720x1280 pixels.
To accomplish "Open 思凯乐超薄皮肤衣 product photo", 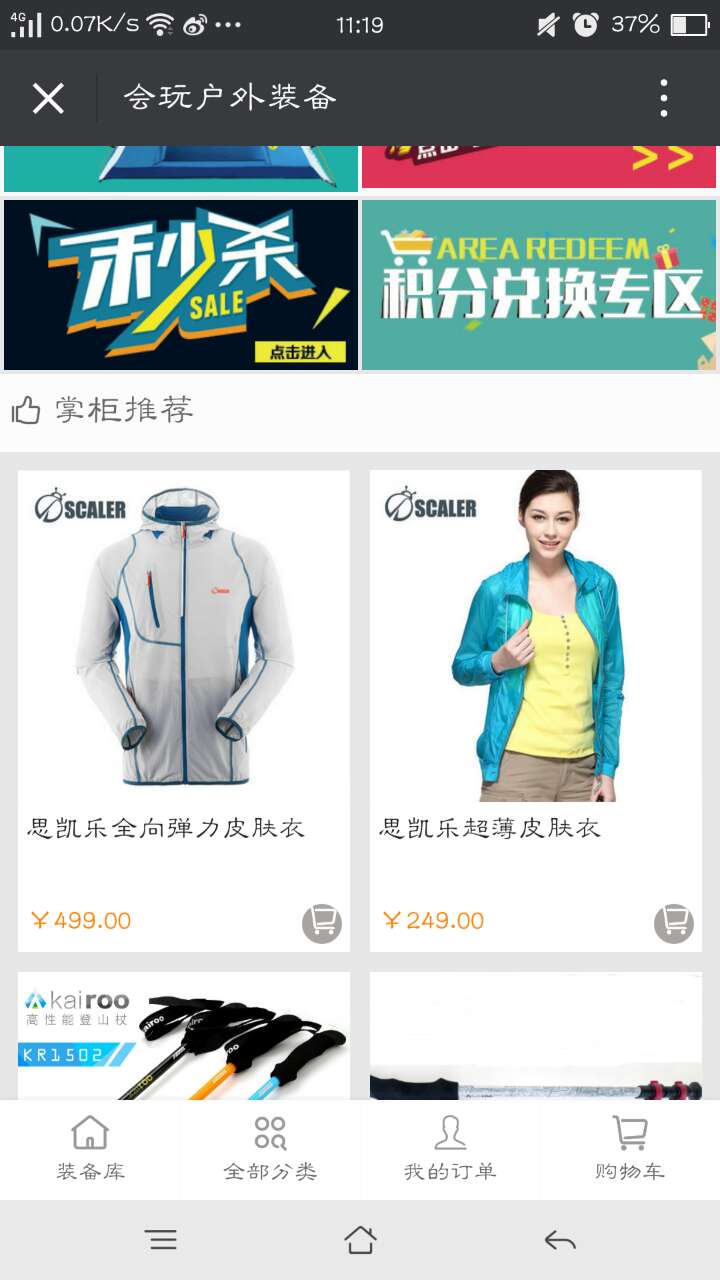I will pyautogui.click(x=538, y=640).
